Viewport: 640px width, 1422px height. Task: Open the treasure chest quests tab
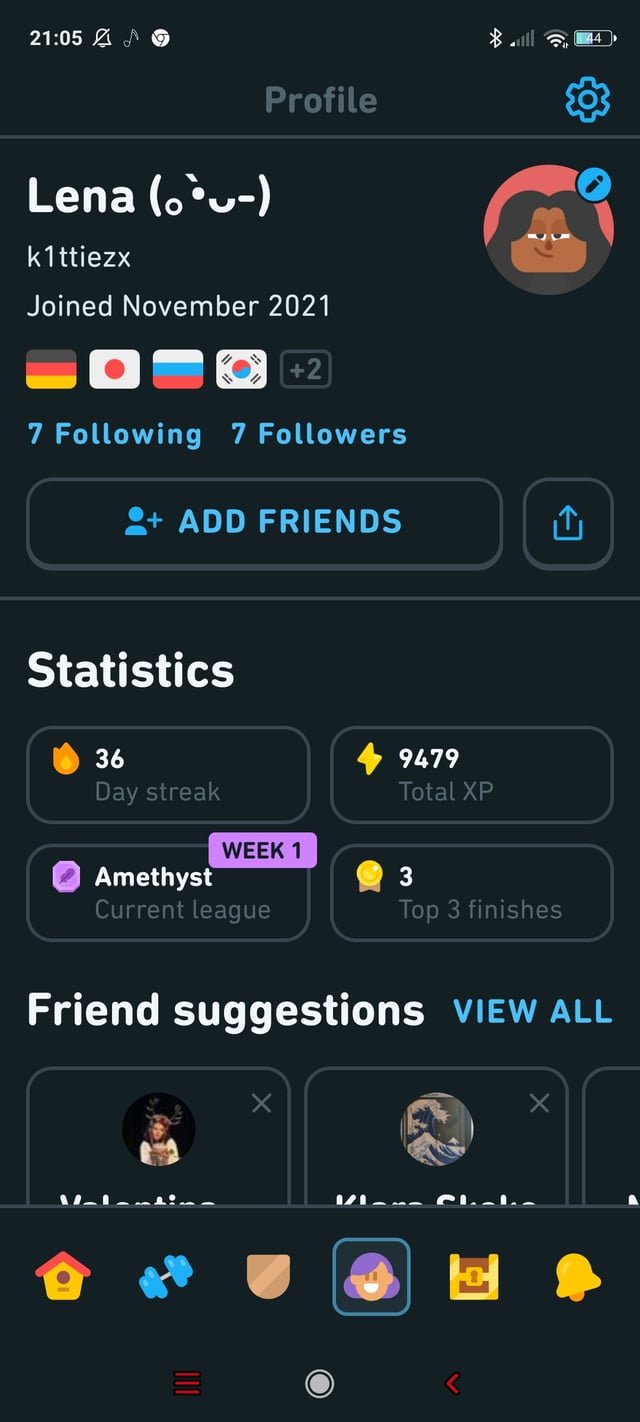473,1276
